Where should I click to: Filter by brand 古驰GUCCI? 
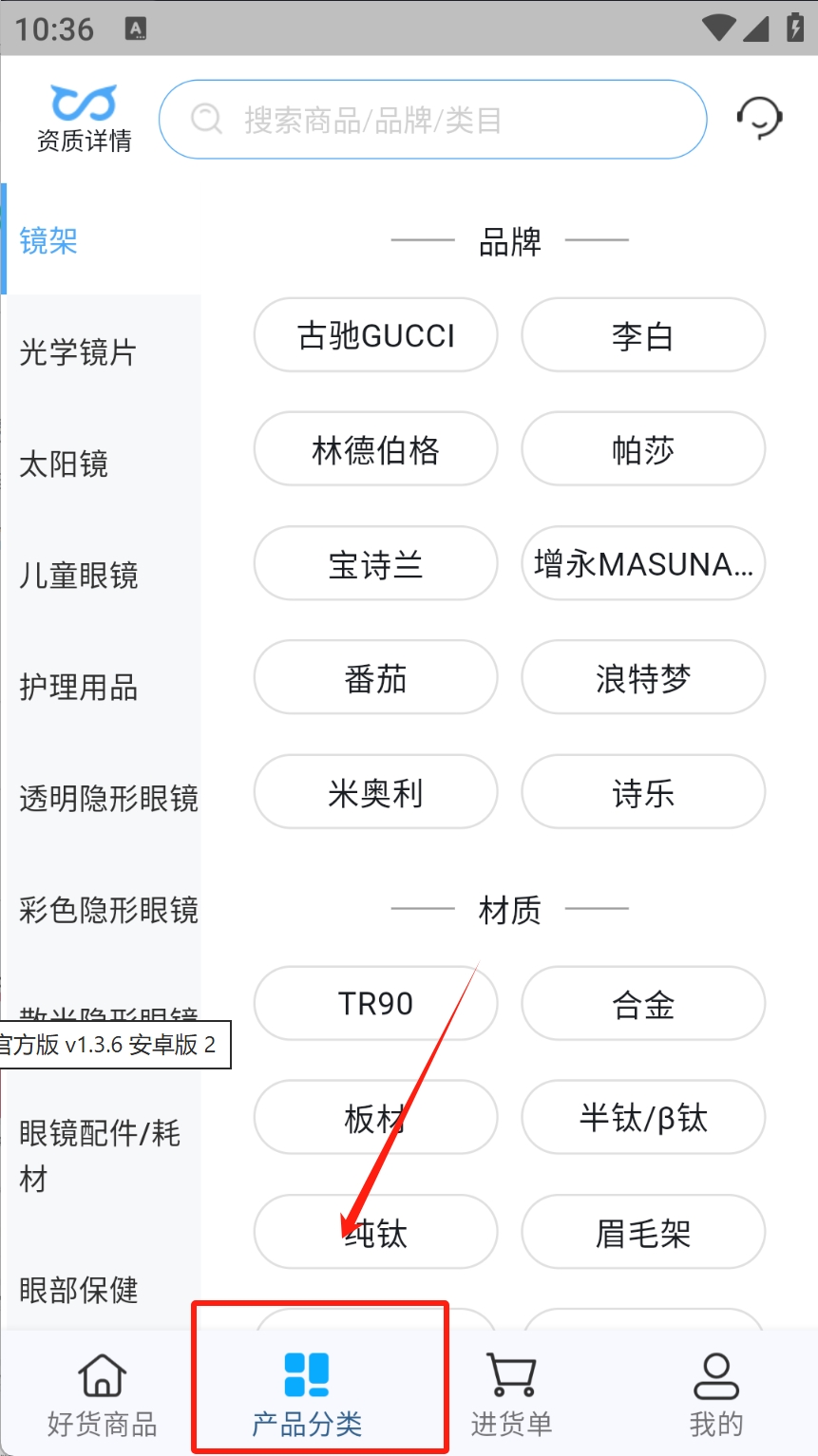coord(375,335)
